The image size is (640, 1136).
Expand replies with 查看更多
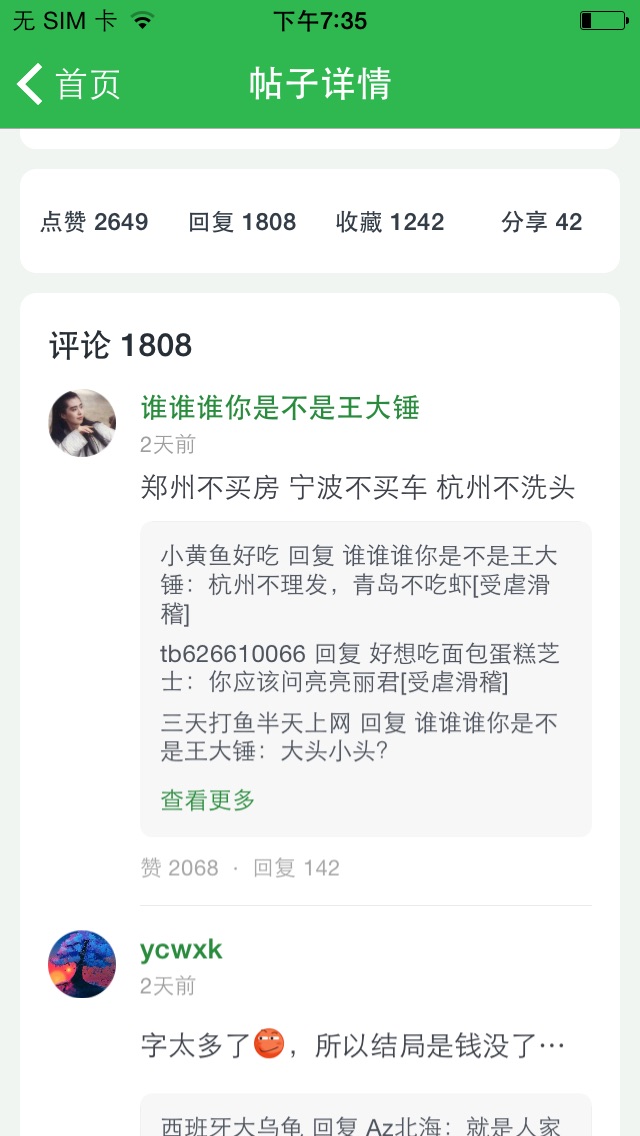[x=208, y=800]
